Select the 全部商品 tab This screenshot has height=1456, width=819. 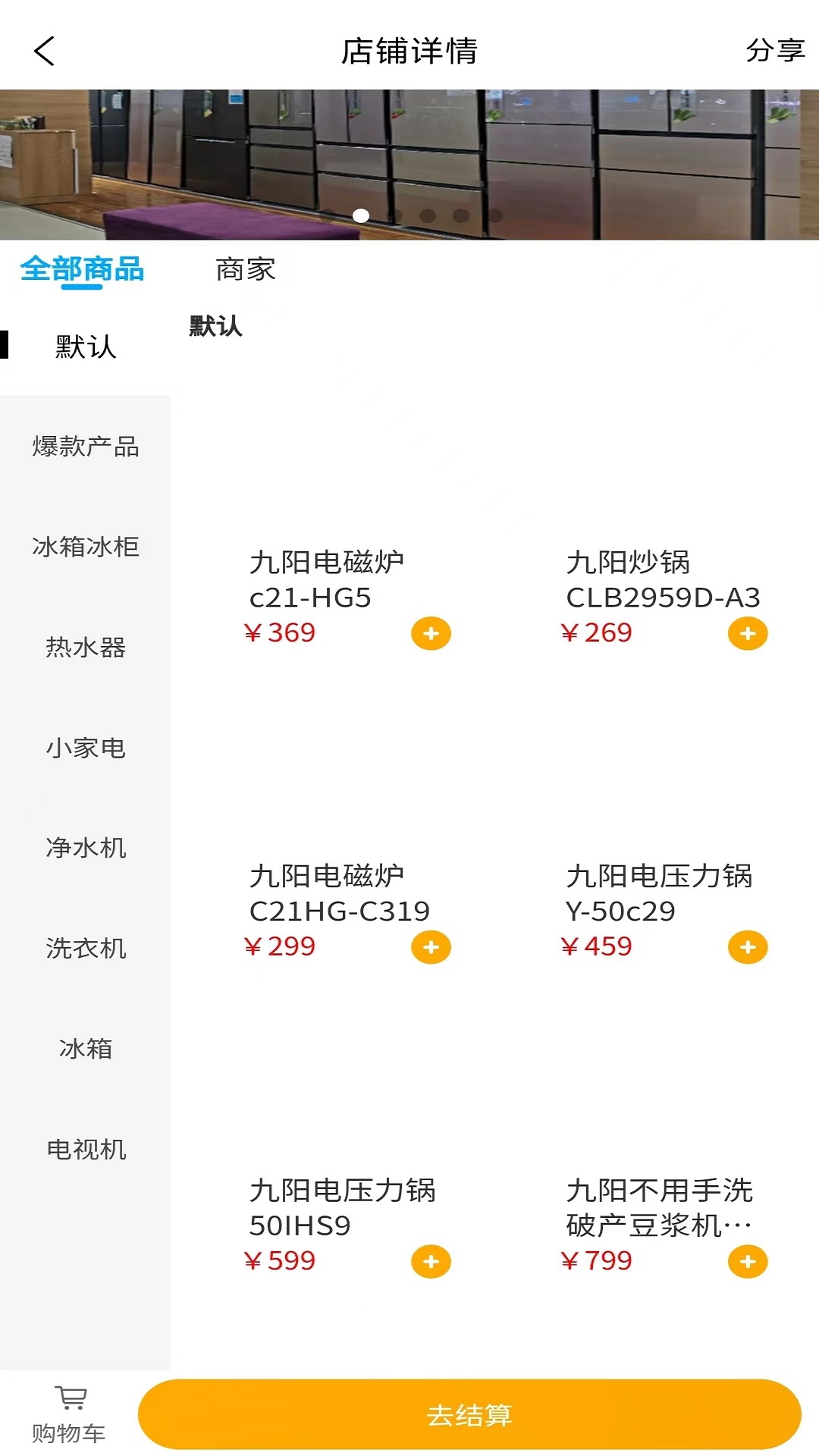pos(82,269)
